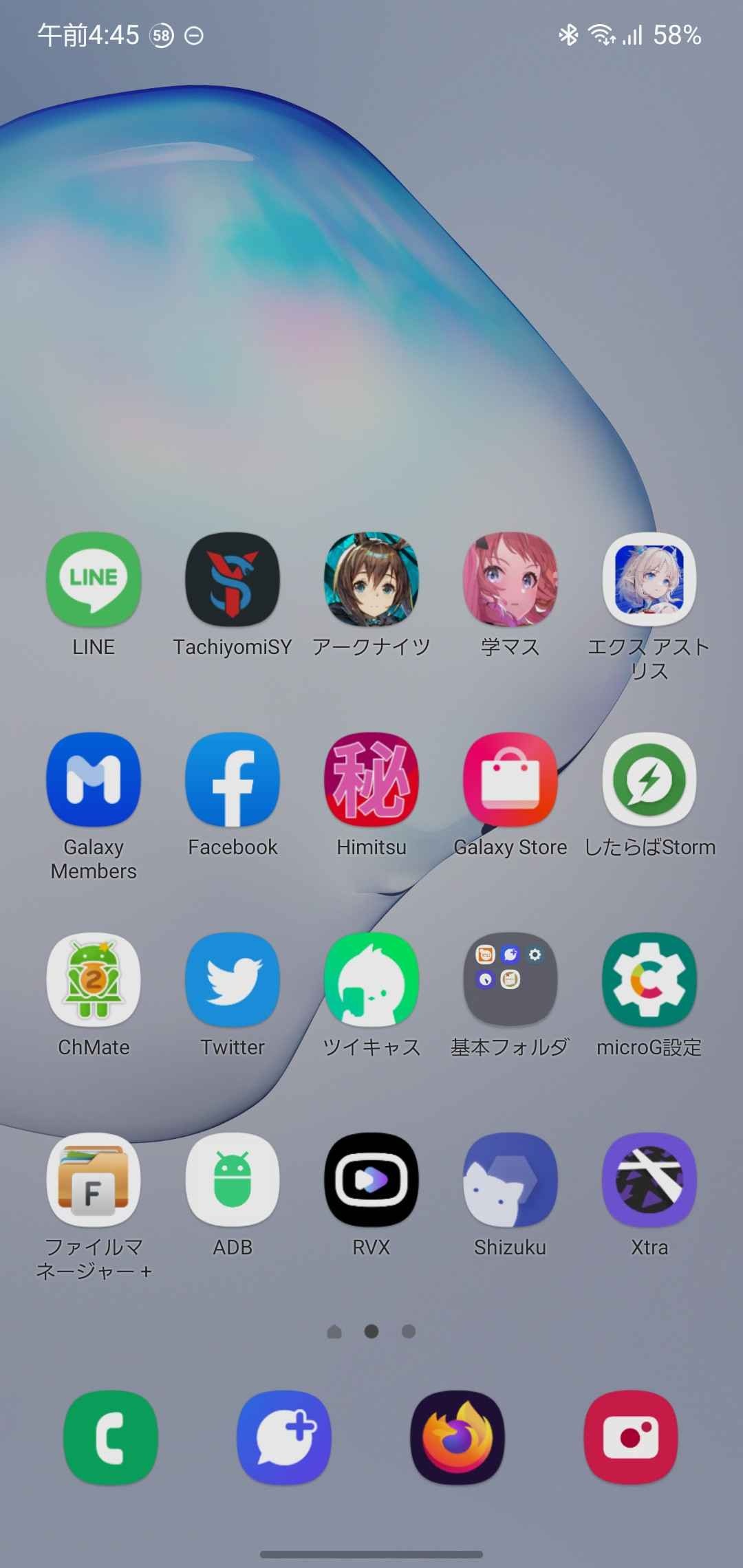Launch Firefox from the dock

457,1438
